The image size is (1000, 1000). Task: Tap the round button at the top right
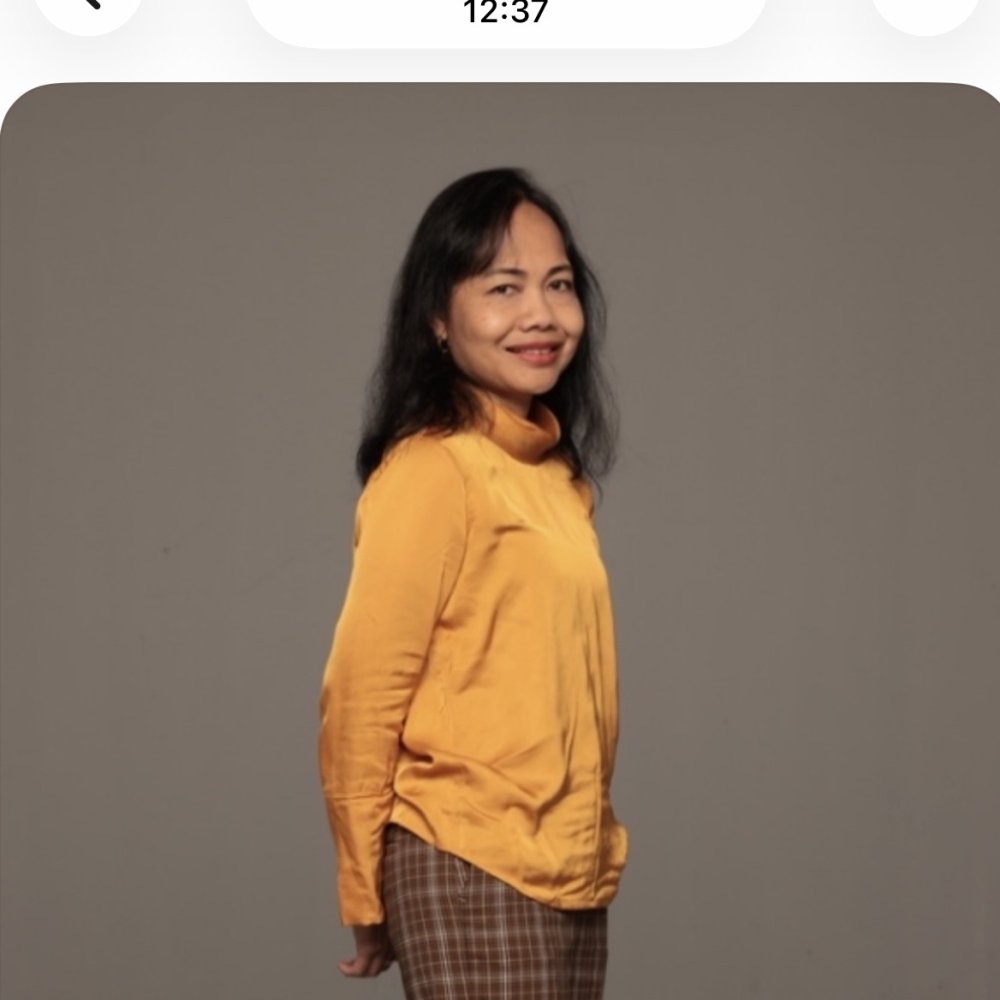925,10
